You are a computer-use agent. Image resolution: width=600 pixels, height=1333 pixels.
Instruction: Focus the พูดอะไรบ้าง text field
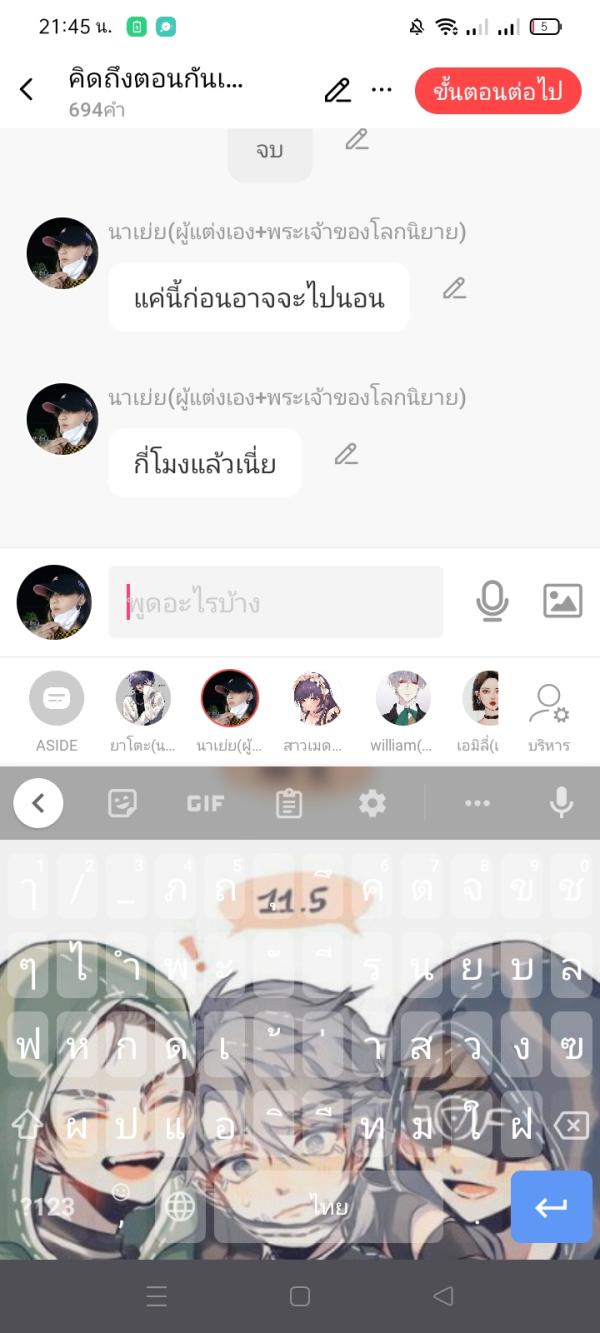[276, 602]
